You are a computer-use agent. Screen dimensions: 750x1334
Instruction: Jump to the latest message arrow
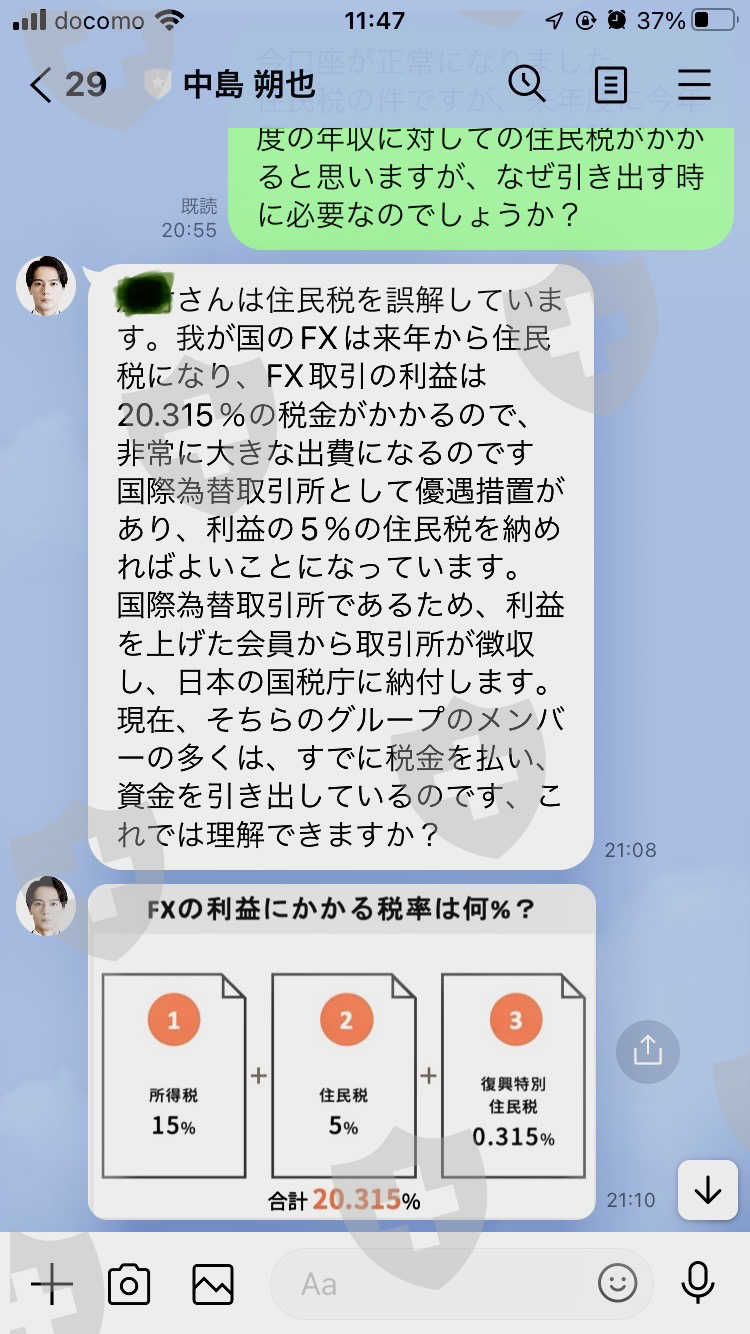pyautogui.click(x=707, y=1190)
